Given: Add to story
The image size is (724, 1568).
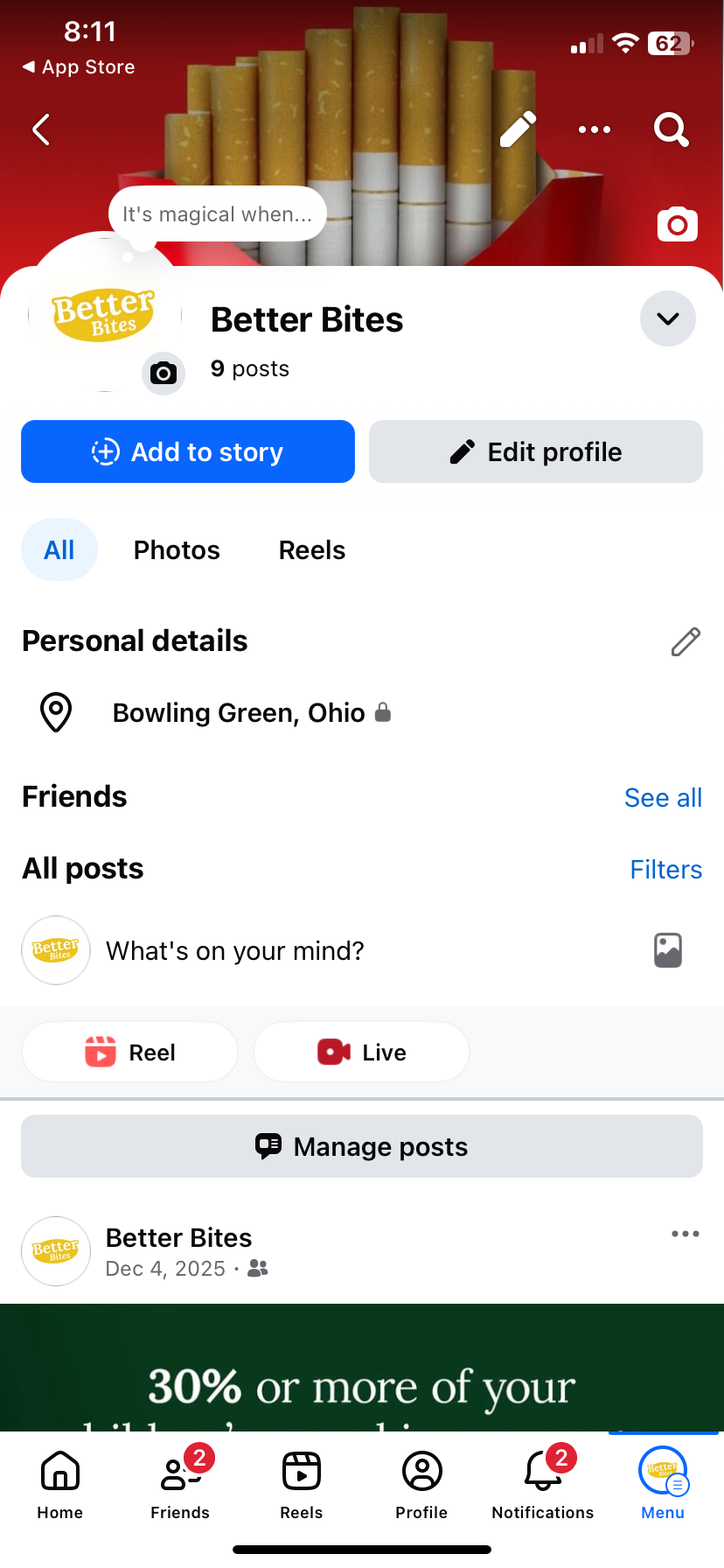Looking at the screenshot, I should click(x=188, y=451).
